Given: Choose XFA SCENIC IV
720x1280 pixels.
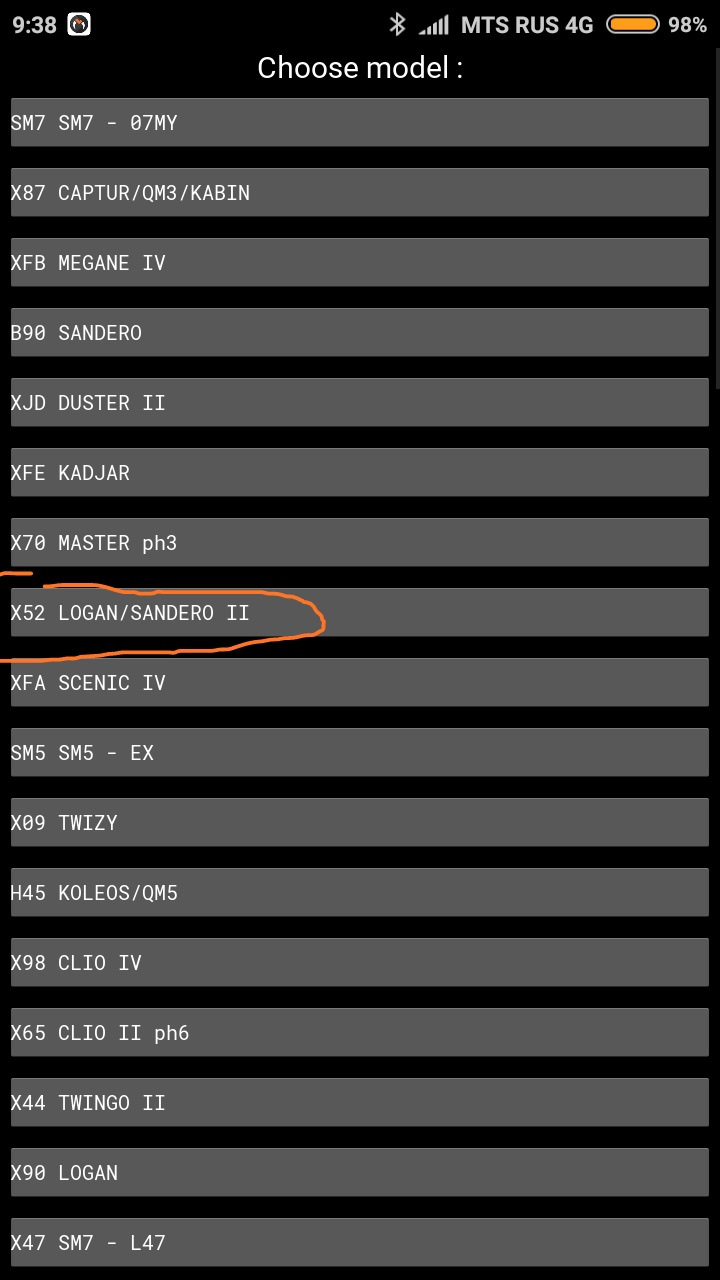Looking at the screenshot, I should click(360, 683).
